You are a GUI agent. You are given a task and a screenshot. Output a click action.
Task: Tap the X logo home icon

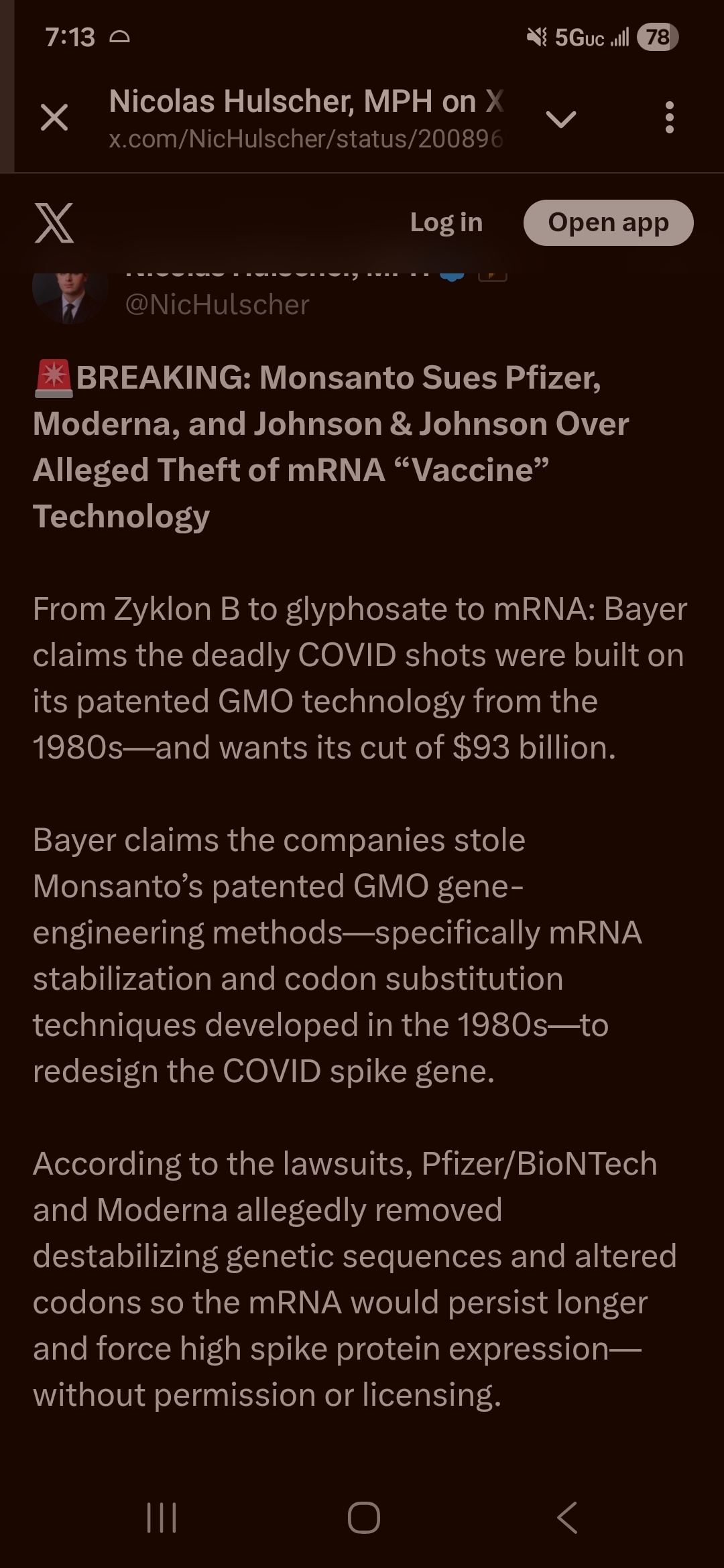pyautogui.click(x=54, y=222)
